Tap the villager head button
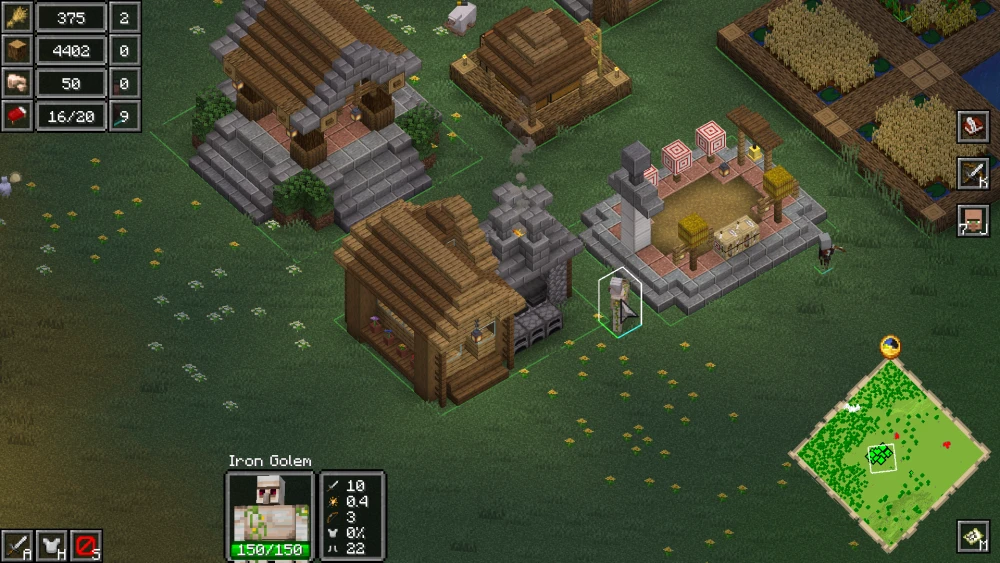The width and height of the screenshot is (1000, 563). tap(973, 220)
